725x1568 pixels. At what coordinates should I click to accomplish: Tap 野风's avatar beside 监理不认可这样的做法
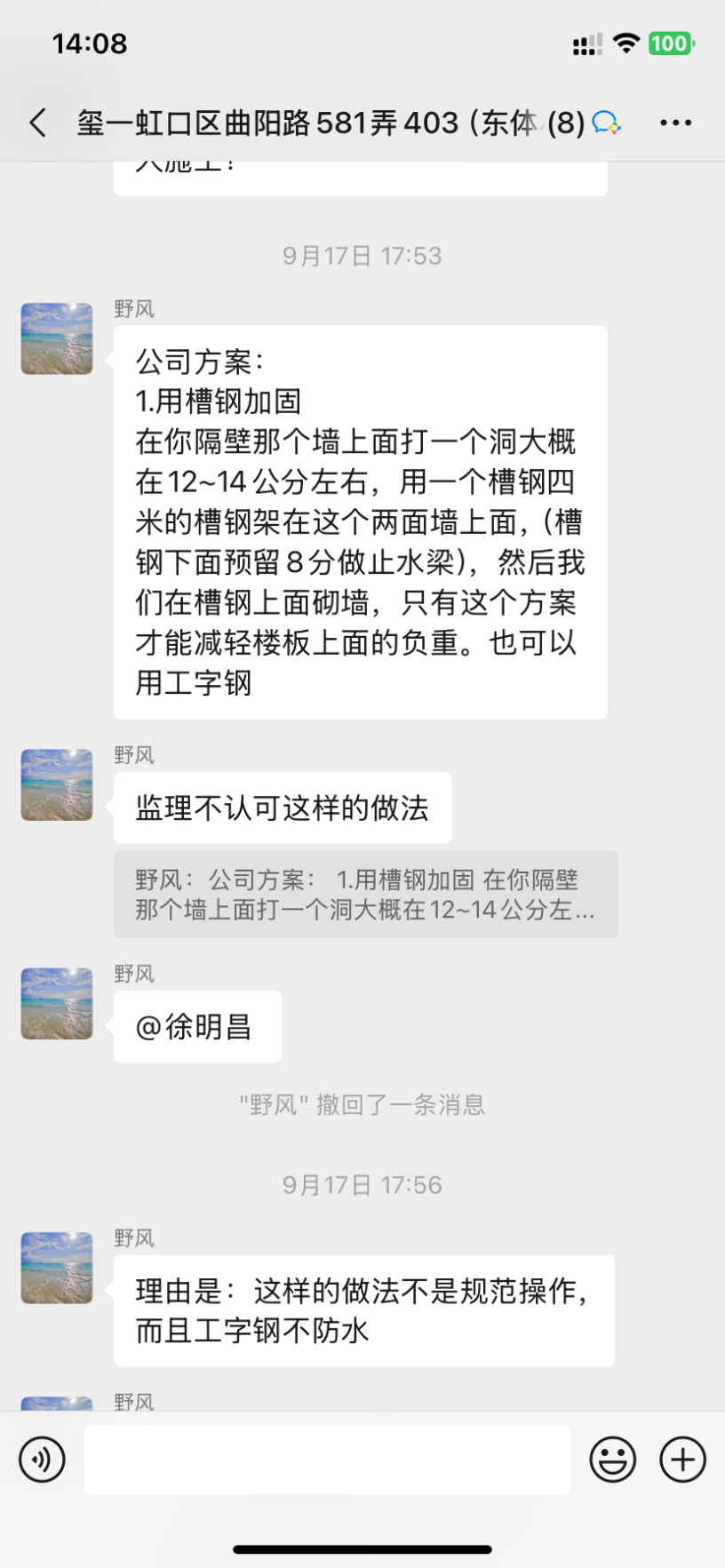57,784
